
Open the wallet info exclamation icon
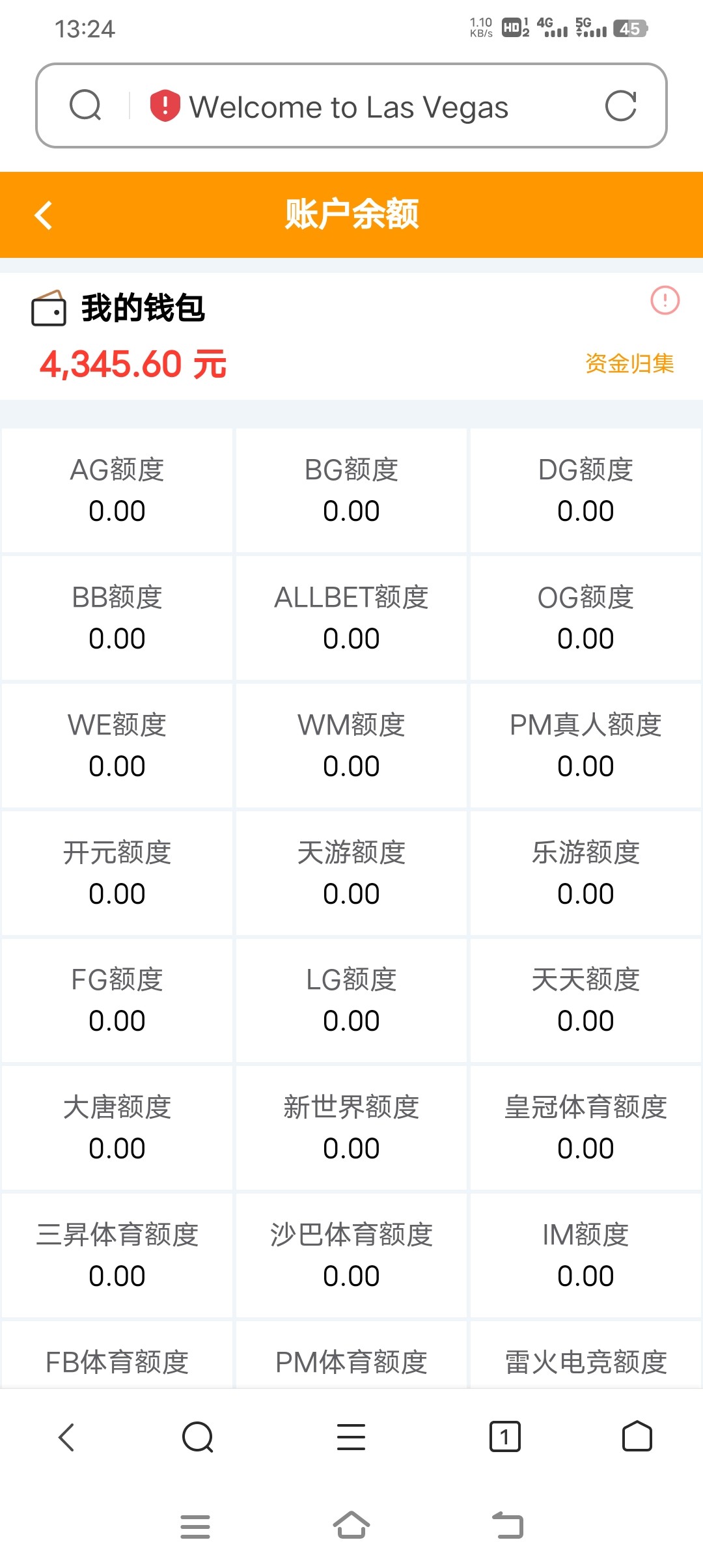(x=665, y=300)
